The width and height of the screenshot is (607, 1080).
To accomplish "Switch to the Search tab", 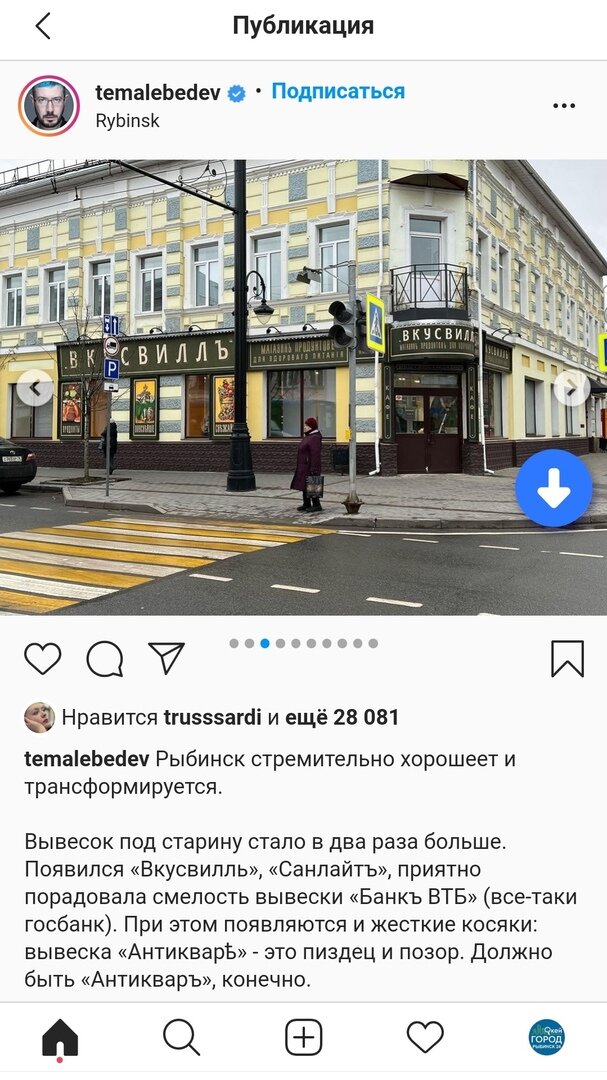I will pos(182,1037).
